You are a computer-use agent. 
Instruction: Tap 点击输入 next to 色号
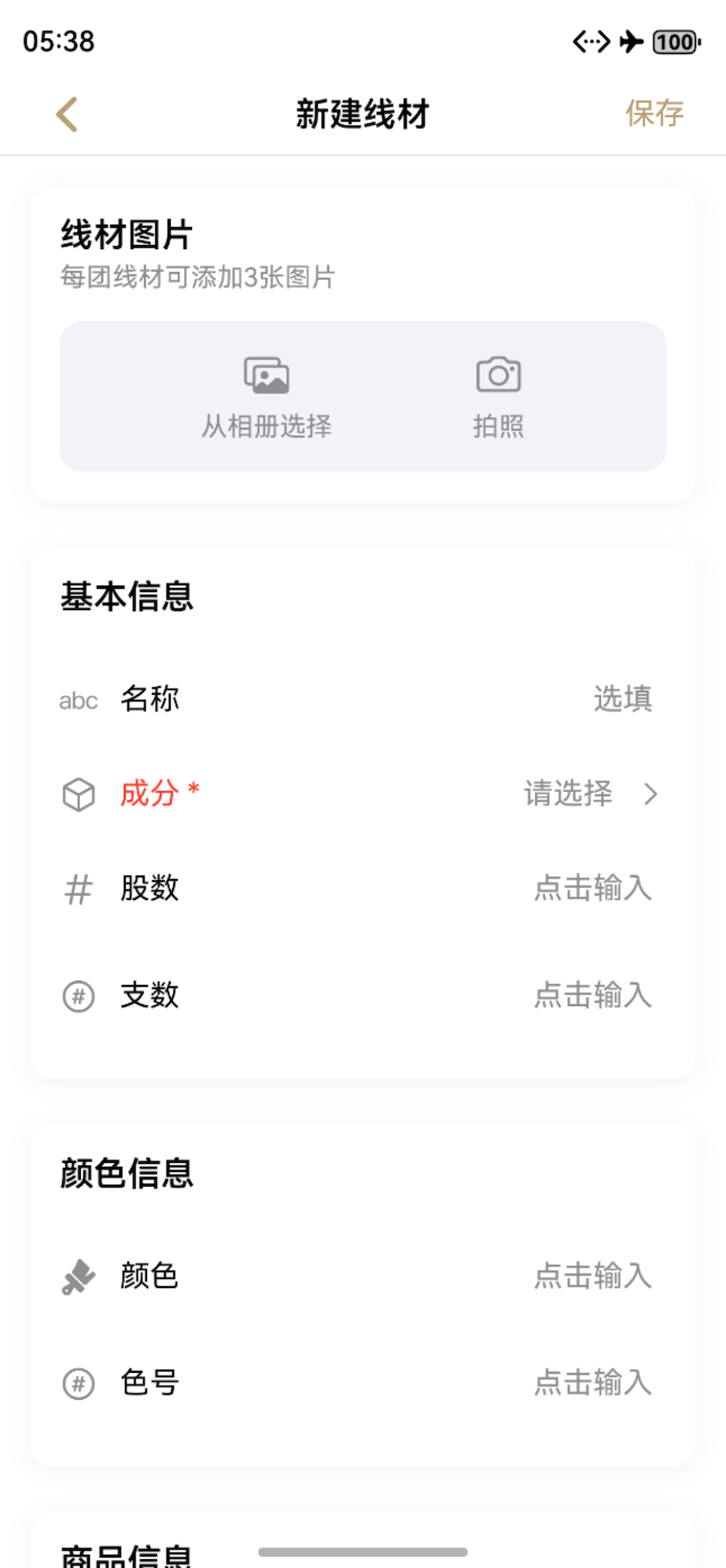click(x=592, y=1383)
